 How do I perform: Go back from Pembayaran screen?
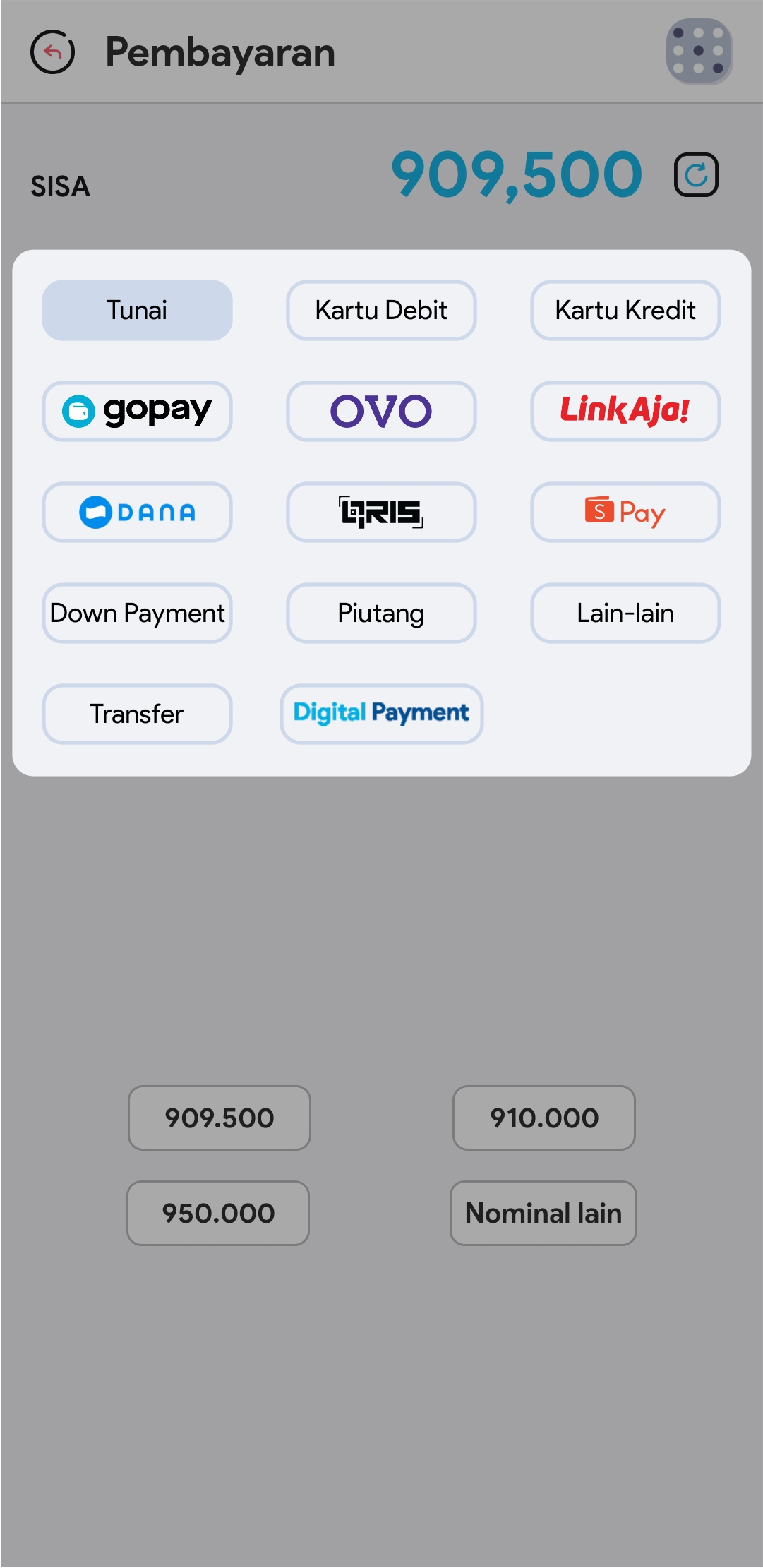tap(52, 52)
